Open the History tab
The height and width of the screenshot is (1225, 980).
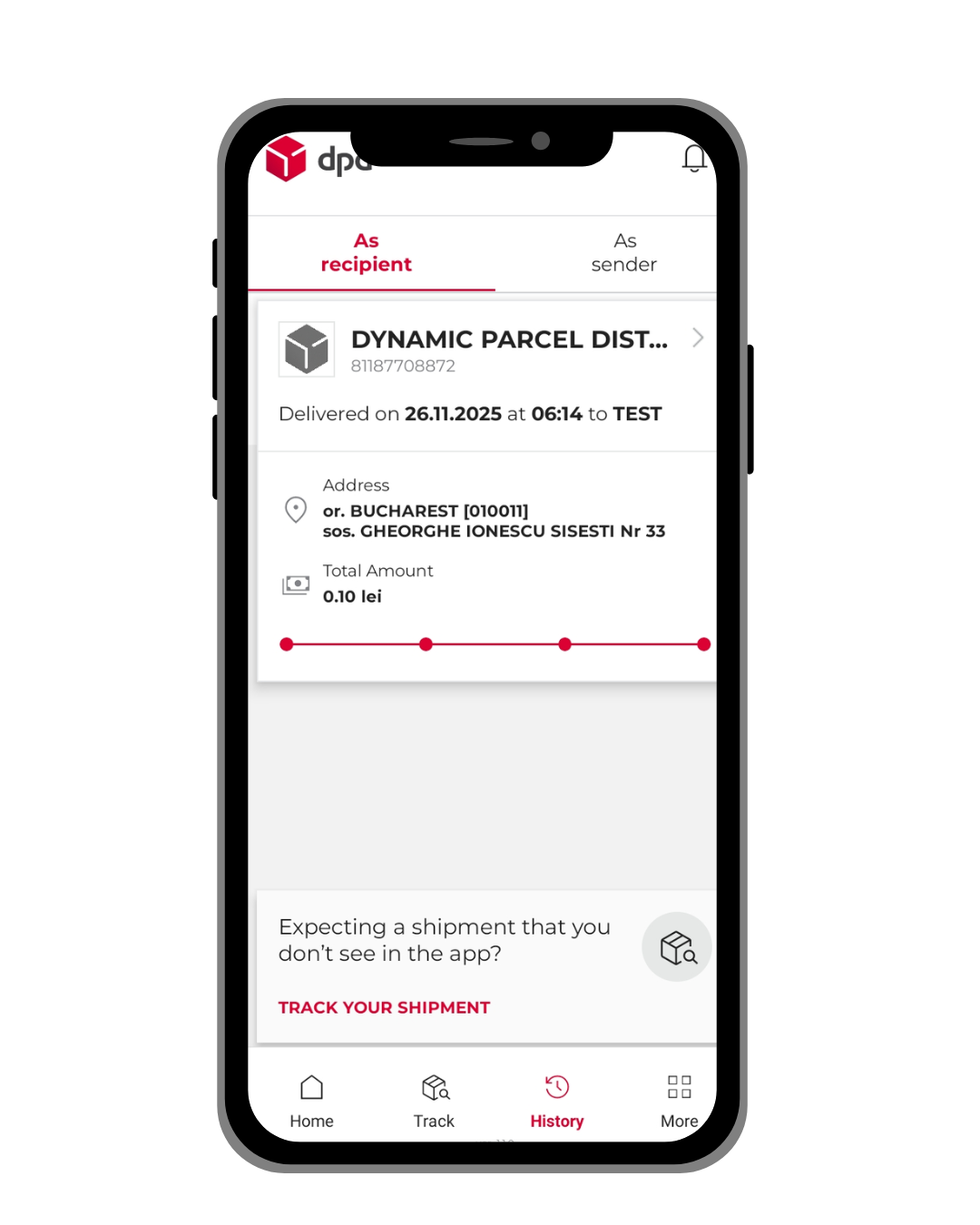tap(556, 1102)
